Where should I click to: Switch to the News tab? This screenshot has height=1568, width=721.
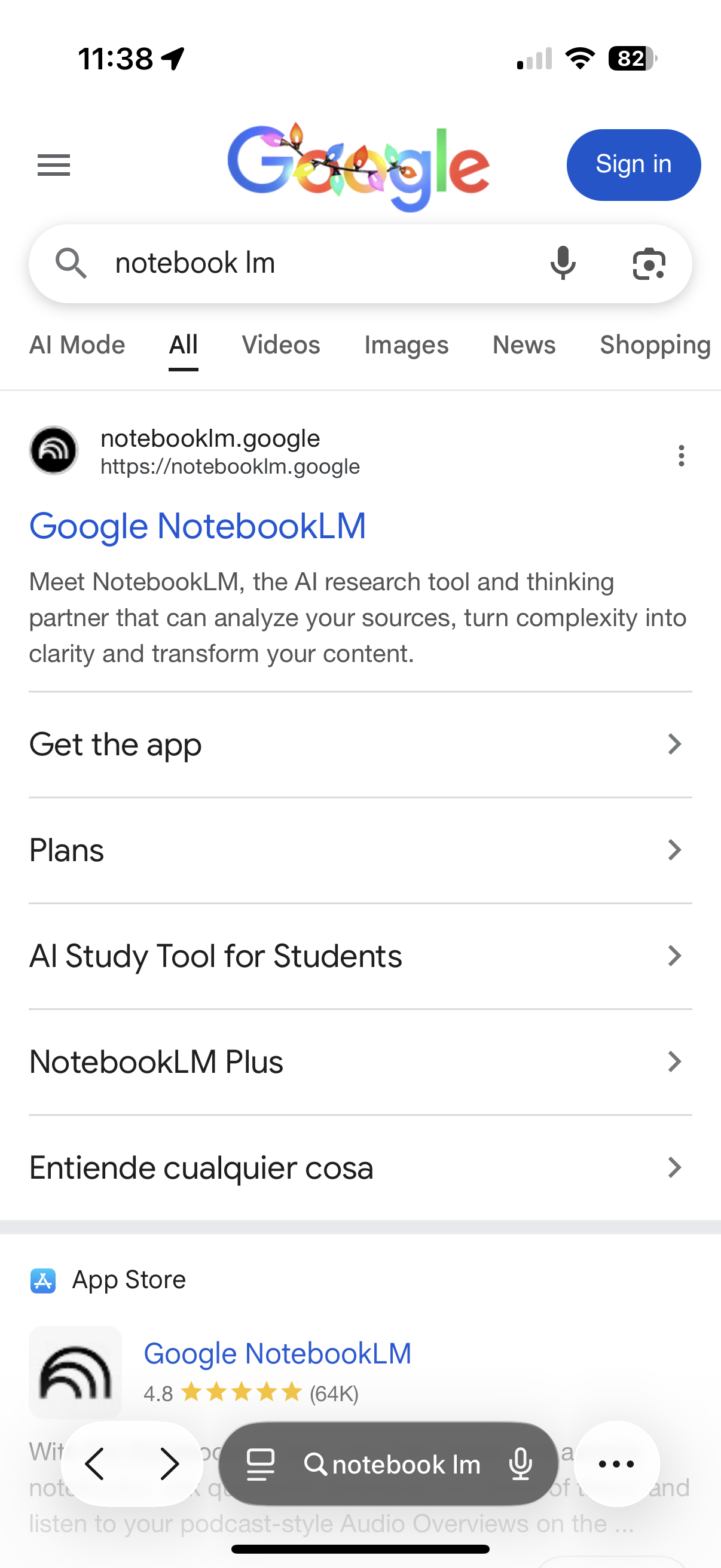pos(523,345)
